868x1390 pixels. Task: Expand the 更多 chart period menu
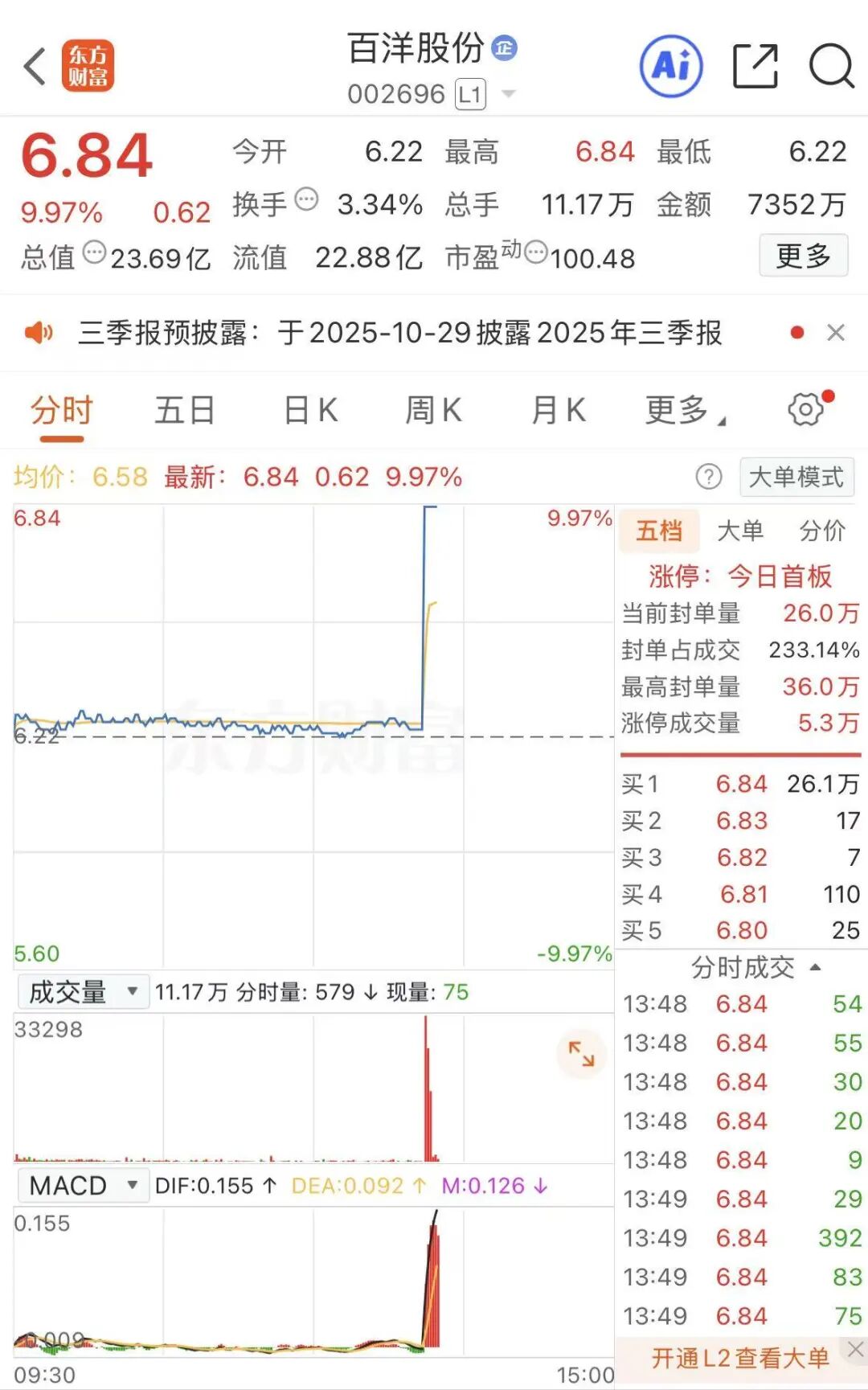683,411
